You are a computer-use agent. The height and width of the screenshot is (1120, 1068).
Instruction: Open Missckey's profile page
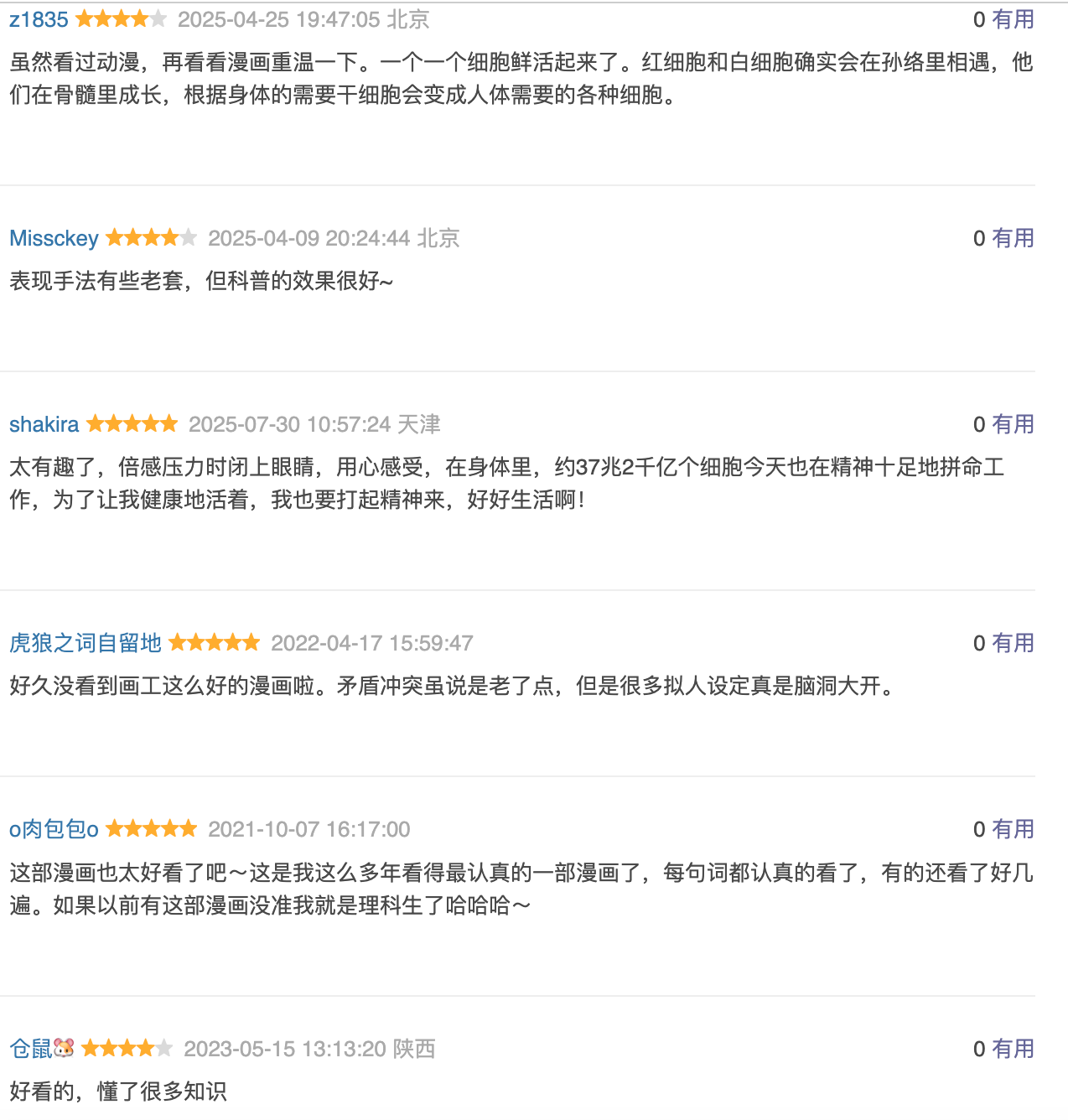pos(54,238)
